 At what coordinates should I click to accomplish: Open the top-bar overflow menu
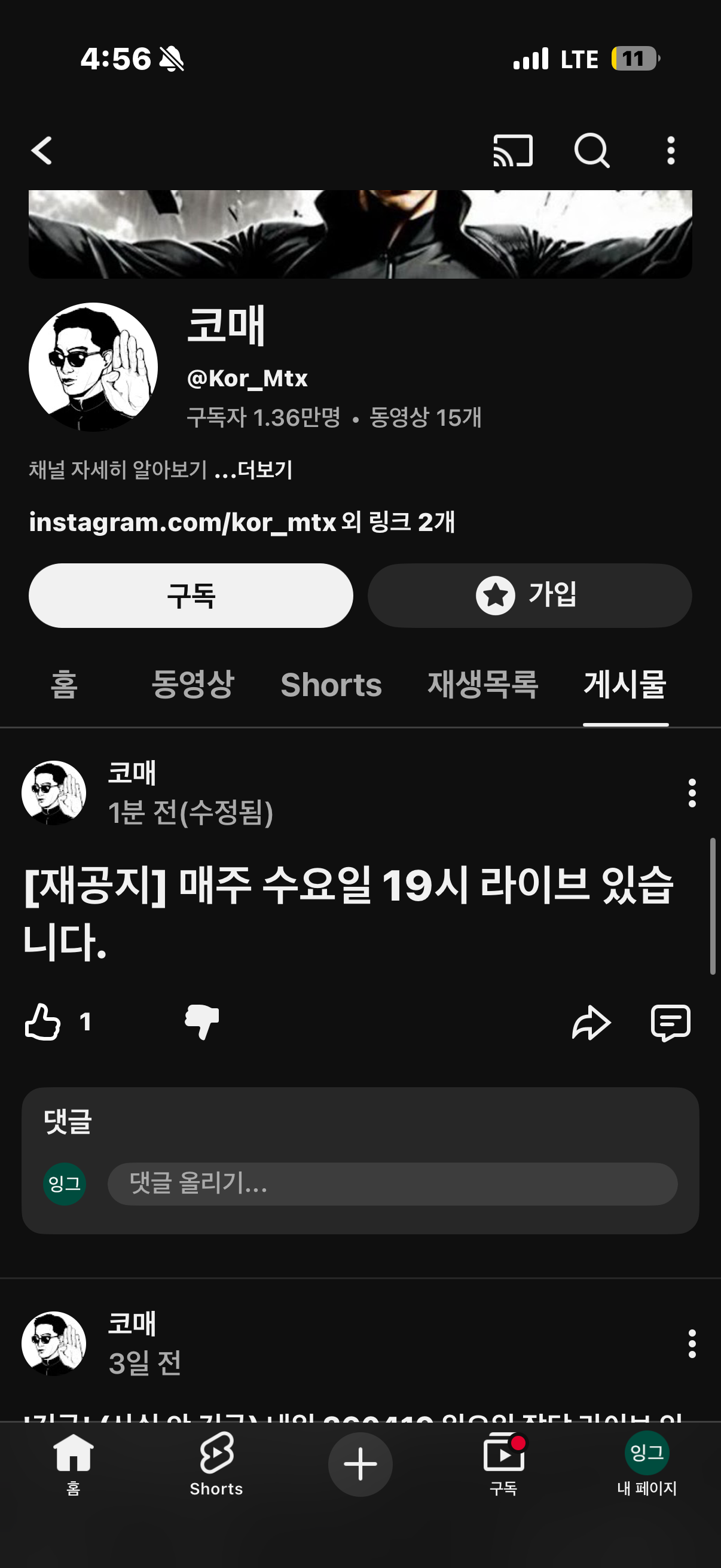coord(671,150)
